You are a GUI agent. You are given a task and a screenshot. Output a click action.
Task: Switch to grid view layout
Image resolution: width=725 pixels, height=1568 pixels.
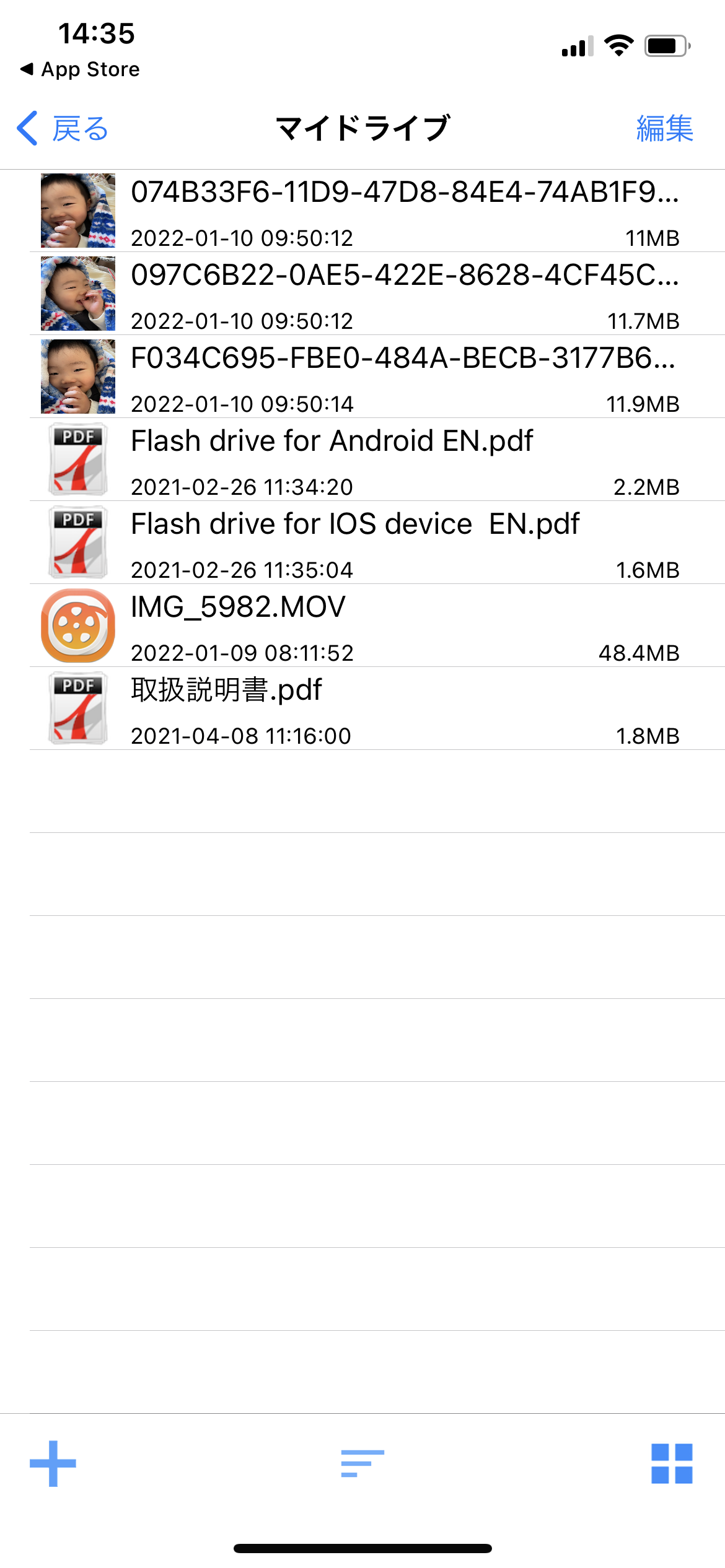coord(672,1463)
